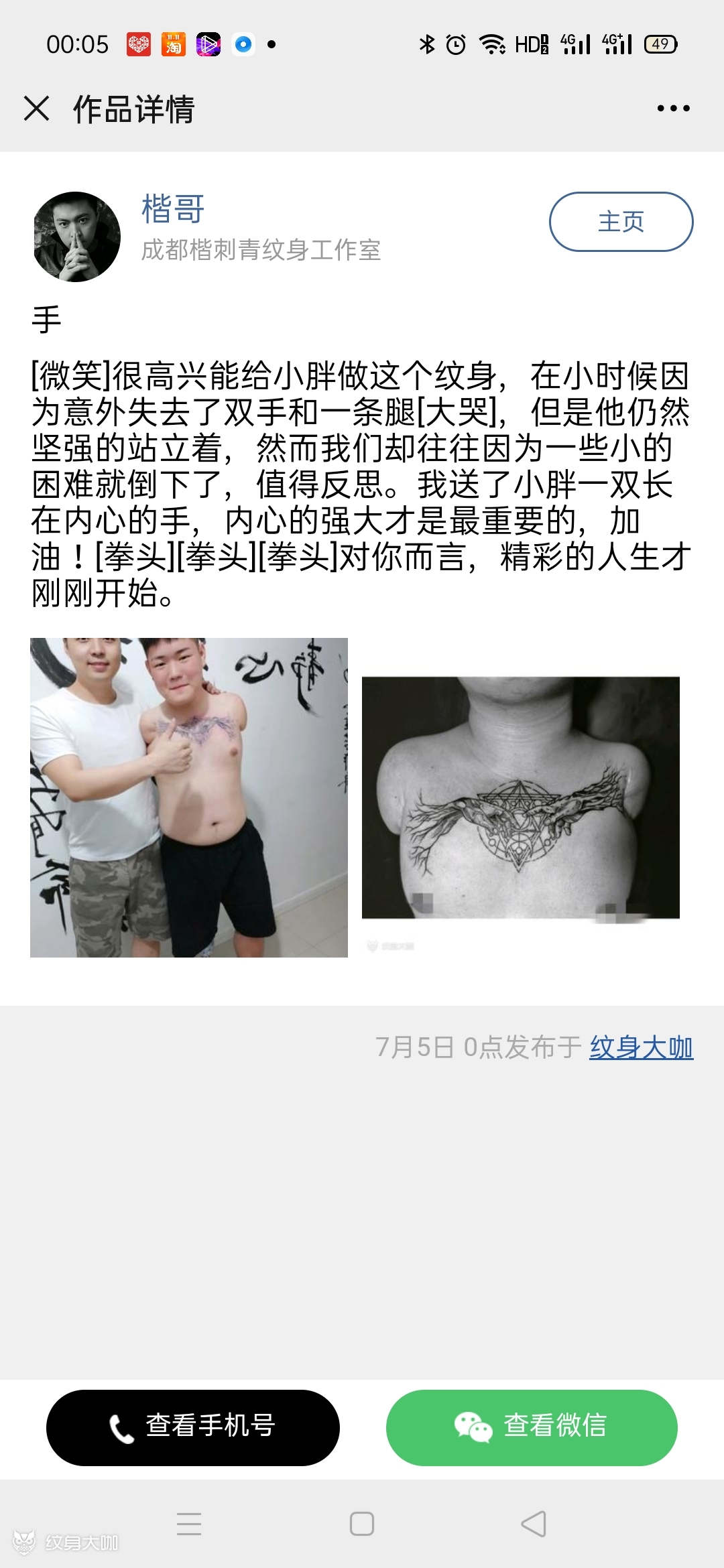This screenshot has height=1568, width=724.
Task: Tap the 主页 button
Action: [621, 222]
